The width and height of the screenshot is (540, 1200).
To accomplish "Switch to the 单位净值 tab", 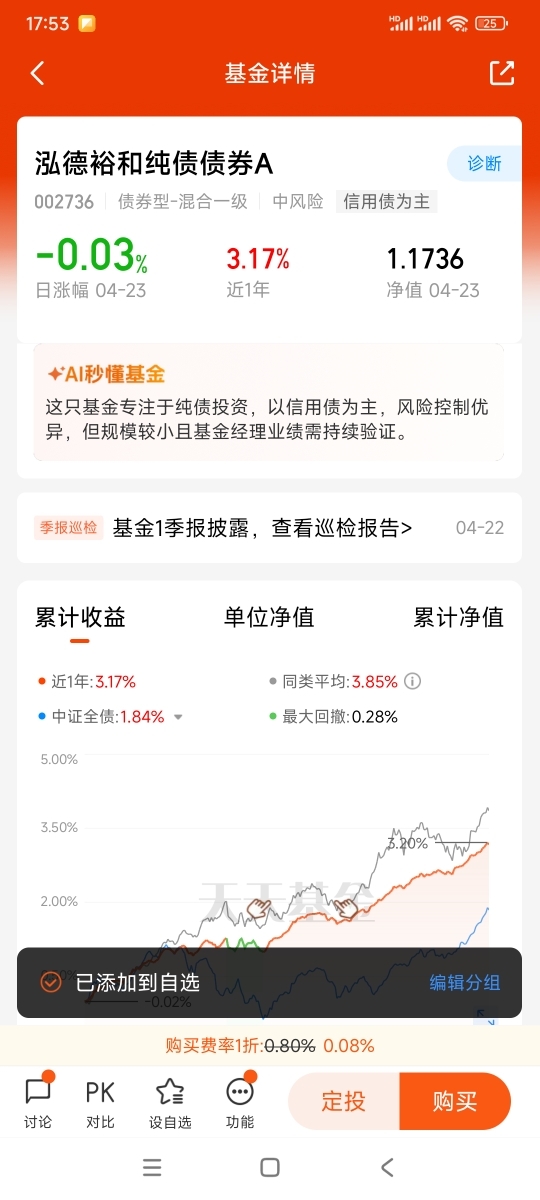I will (269, 617).
